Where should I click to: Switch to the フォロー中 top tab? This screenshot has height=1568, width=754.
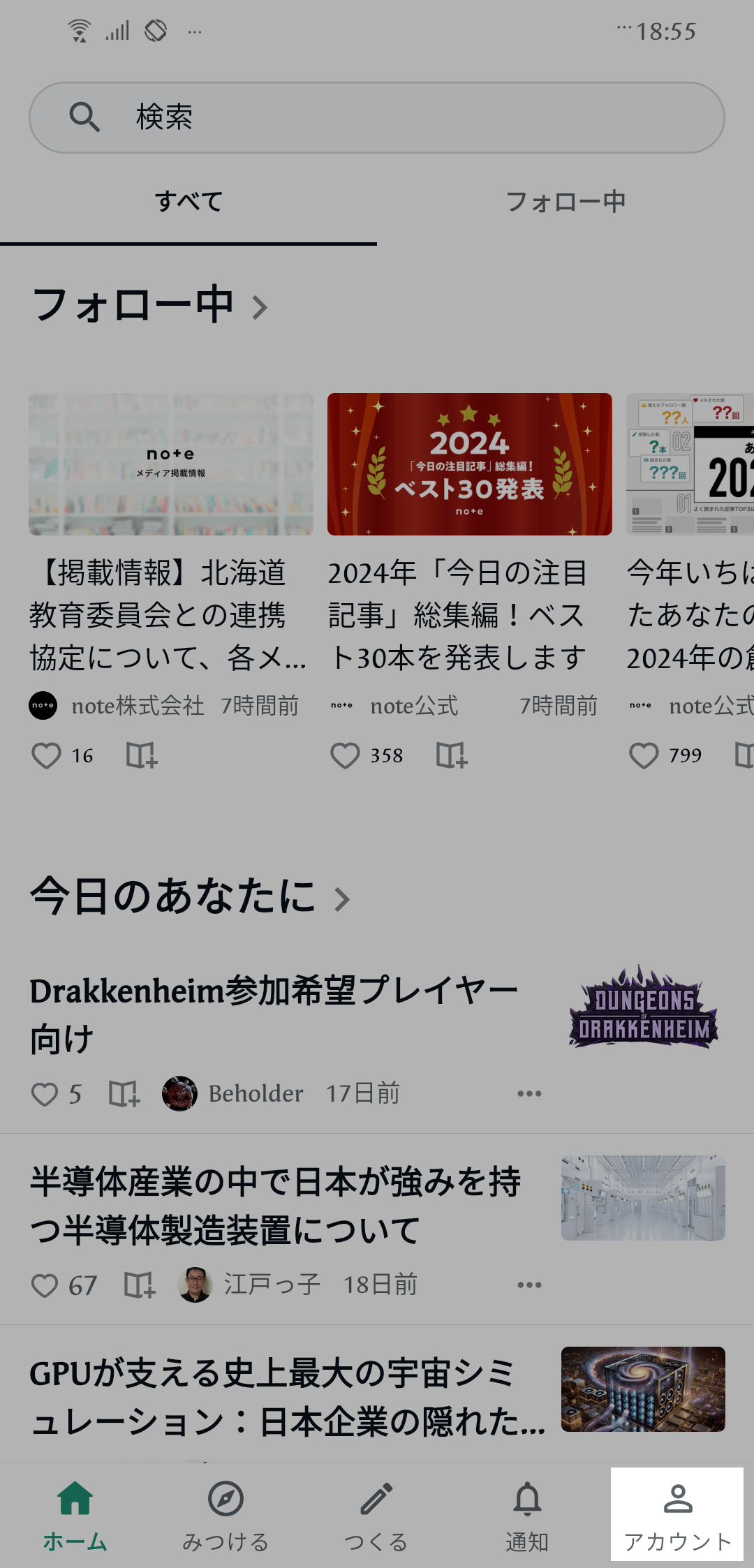(x=565, y=202)
